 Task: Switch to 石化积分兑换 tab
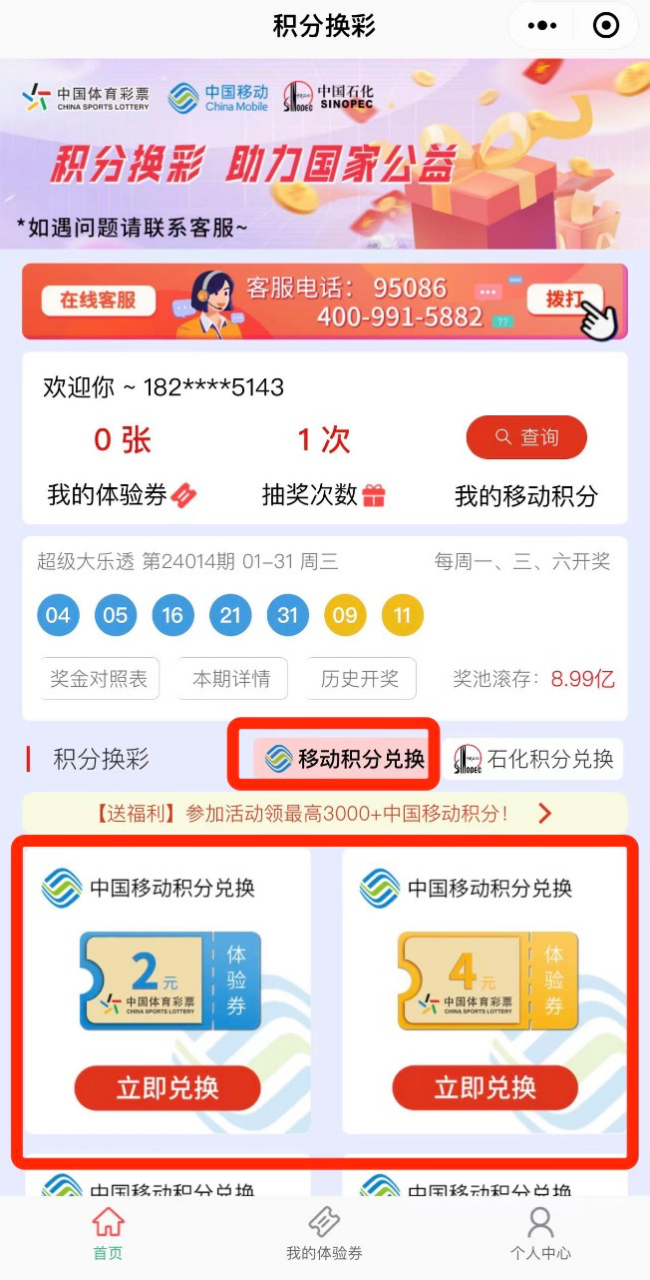pos(534,759)
